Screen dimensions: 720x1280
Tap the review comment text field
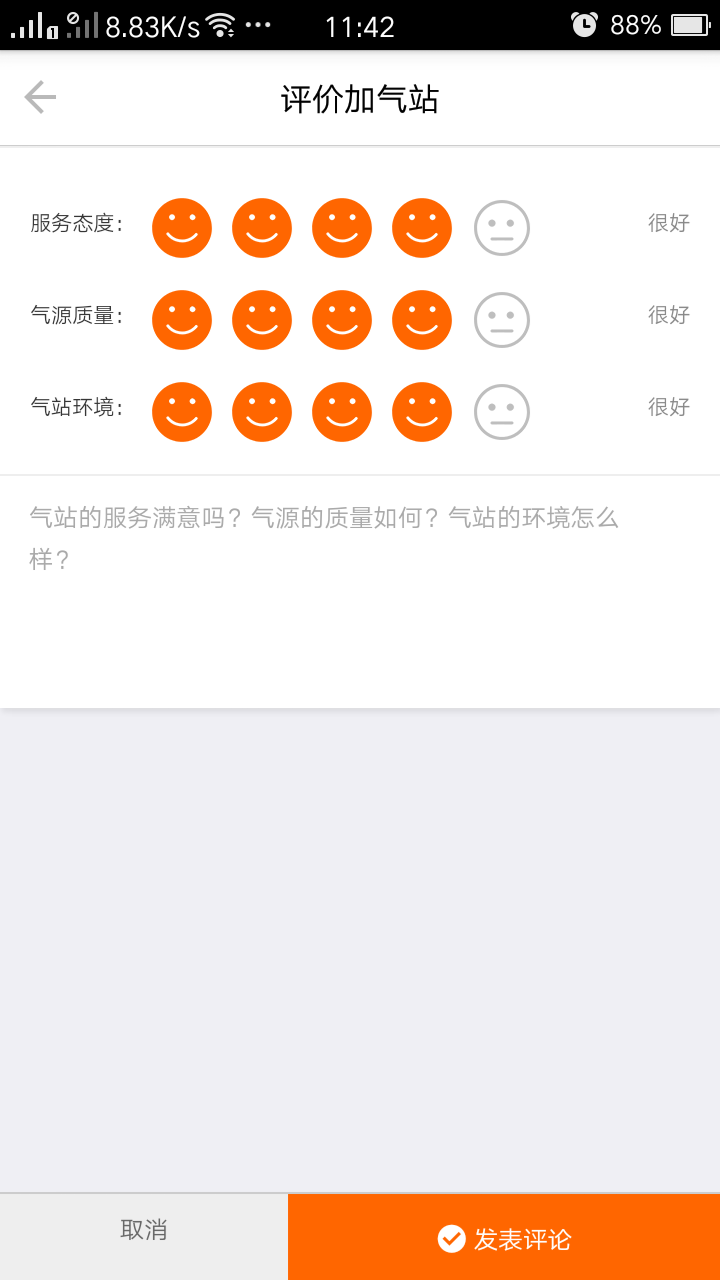coord(360,590)
